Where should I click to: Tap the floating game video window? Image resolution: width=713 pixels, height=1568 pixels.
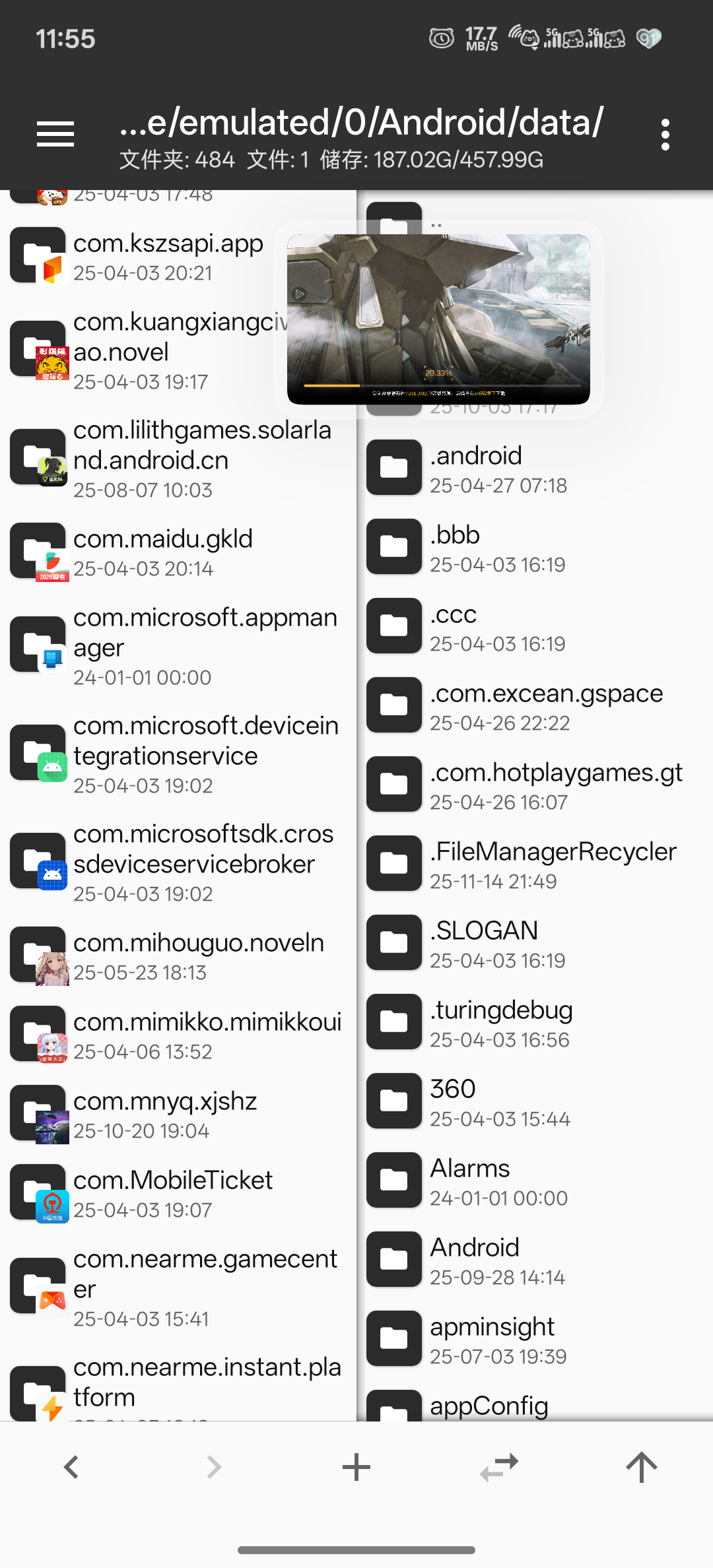[x=438, y=318]
